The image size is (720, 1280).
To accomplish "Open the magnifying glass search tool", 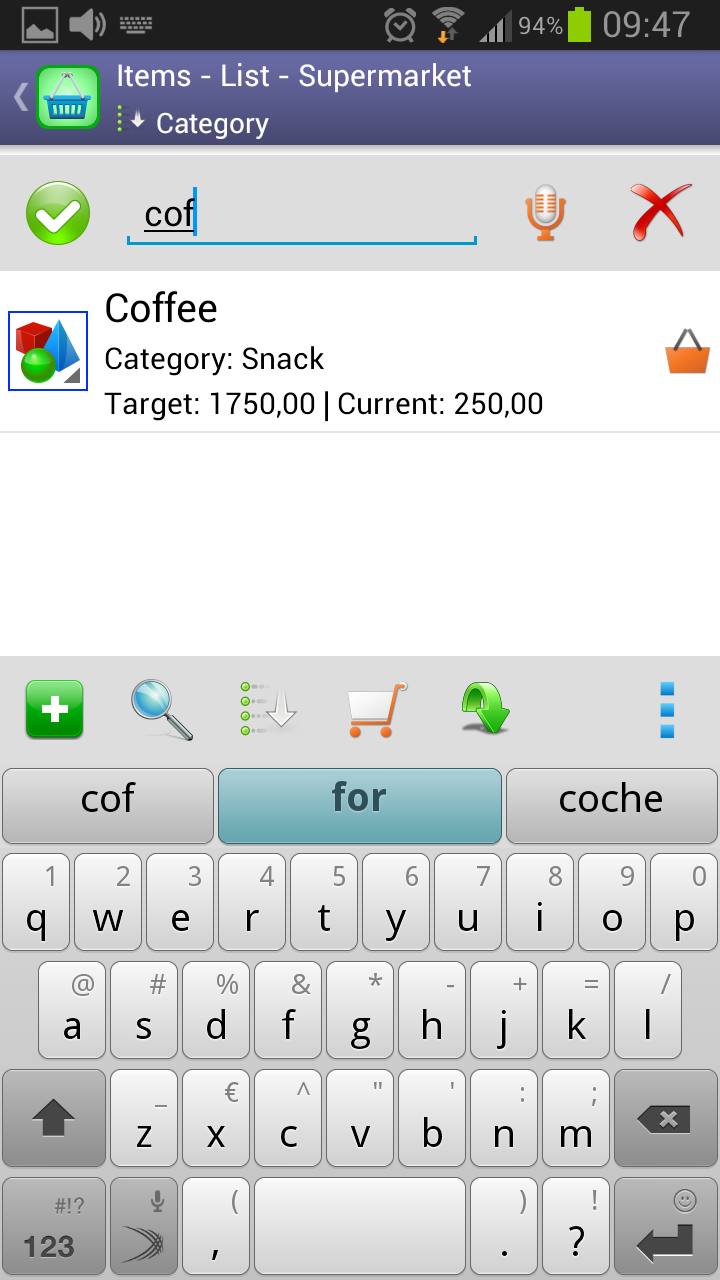I will click(161, 709).
